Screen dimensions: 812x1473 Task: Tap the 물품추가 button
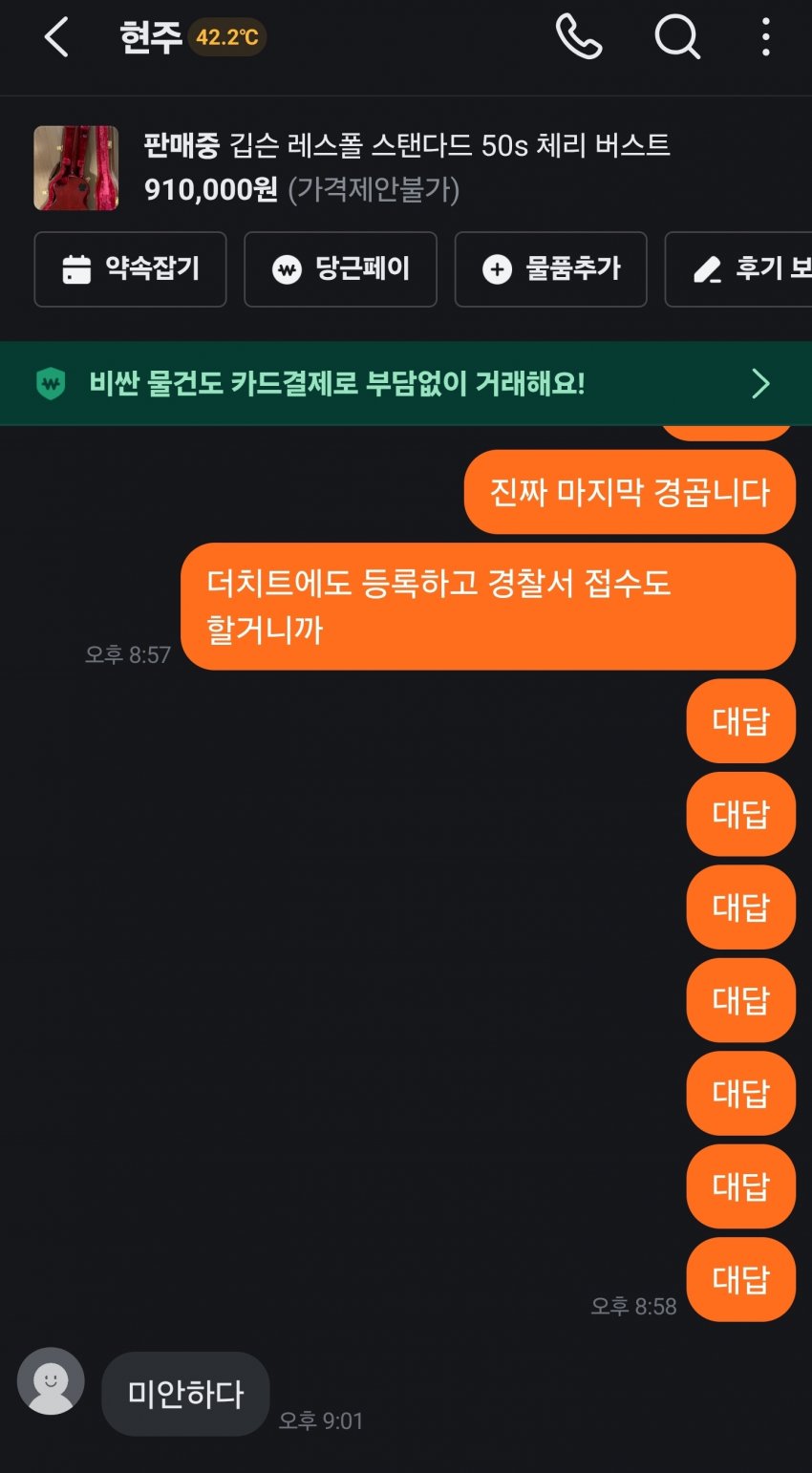click(550, 269)
